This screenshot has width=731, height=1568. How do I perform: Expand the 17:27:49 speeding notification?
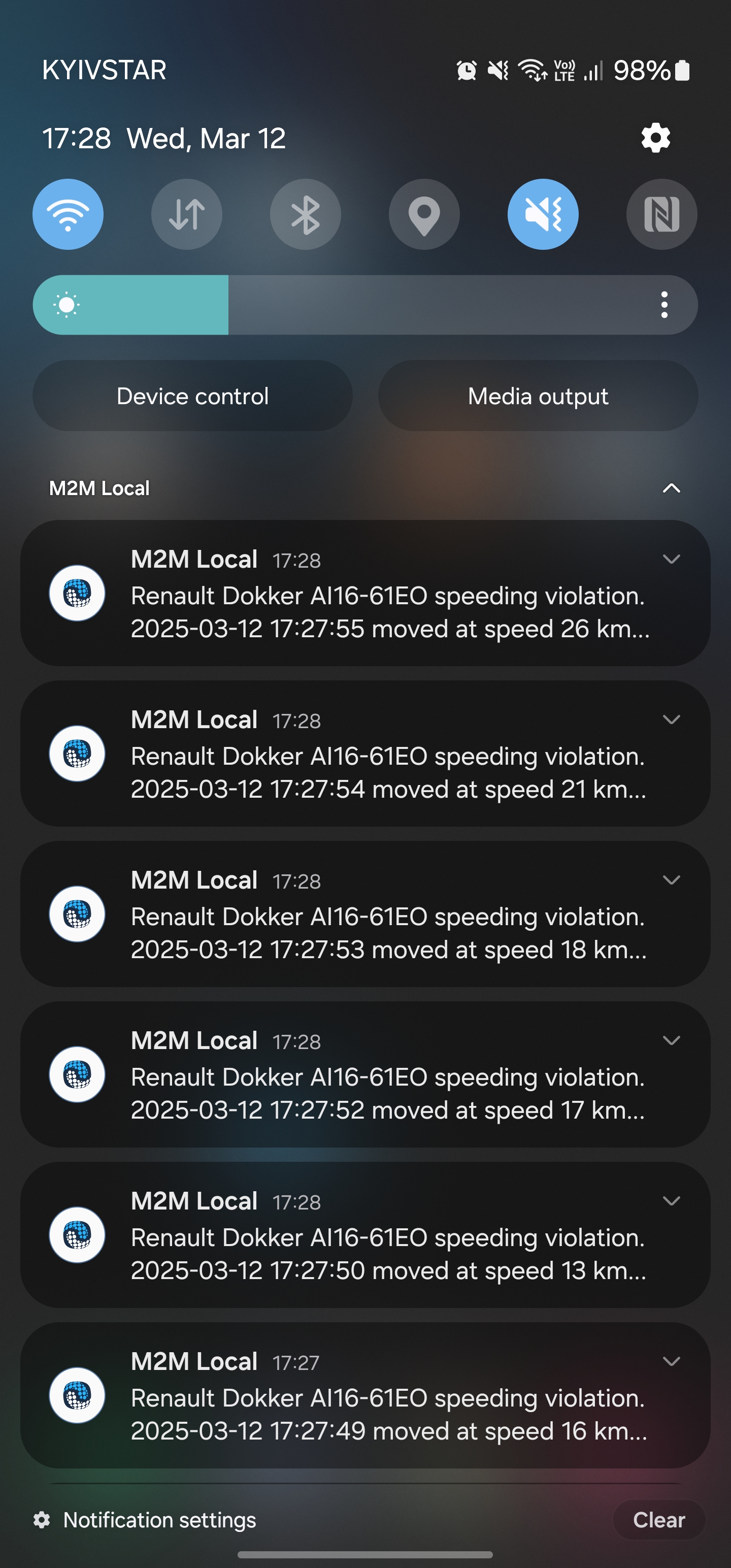(672, 1362)
